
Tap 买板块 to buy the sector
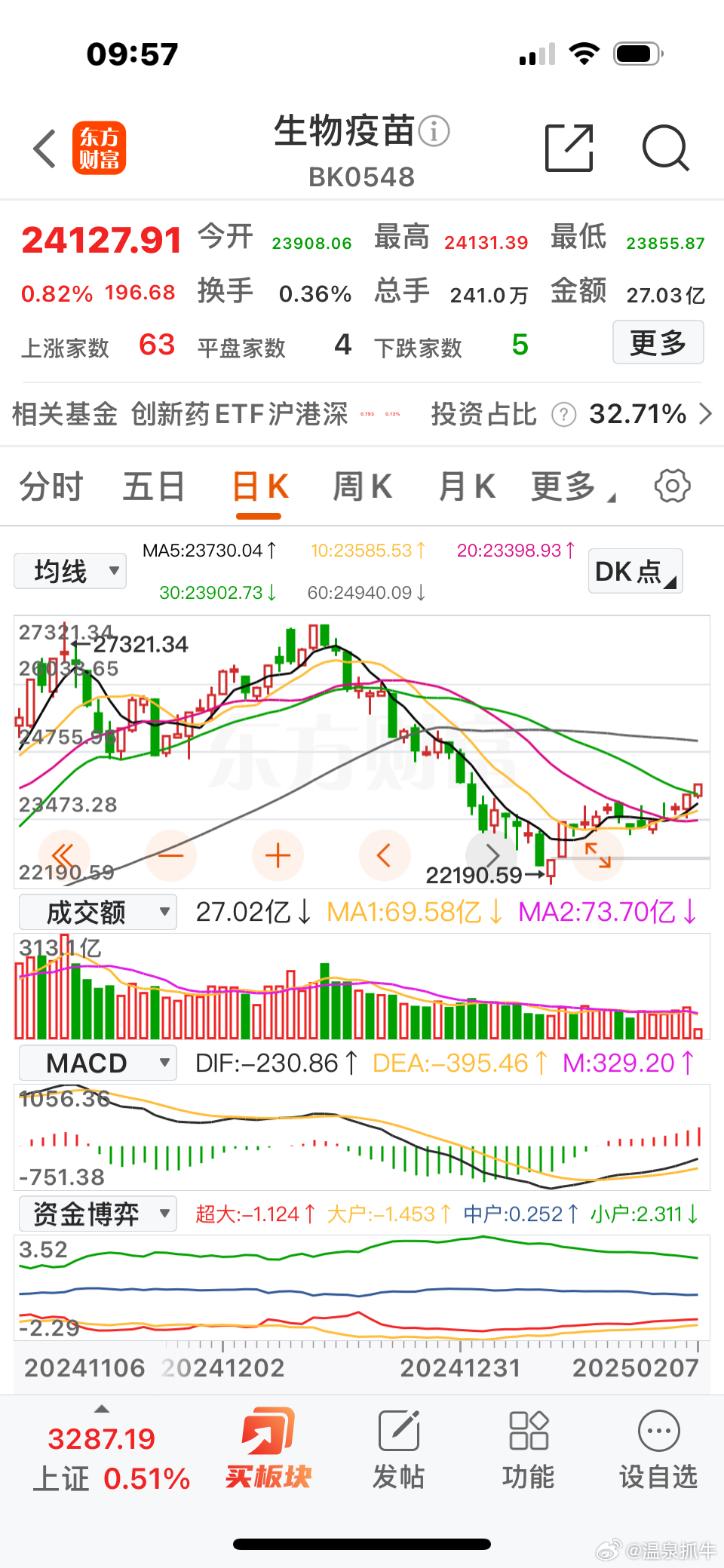point(268,1450)
